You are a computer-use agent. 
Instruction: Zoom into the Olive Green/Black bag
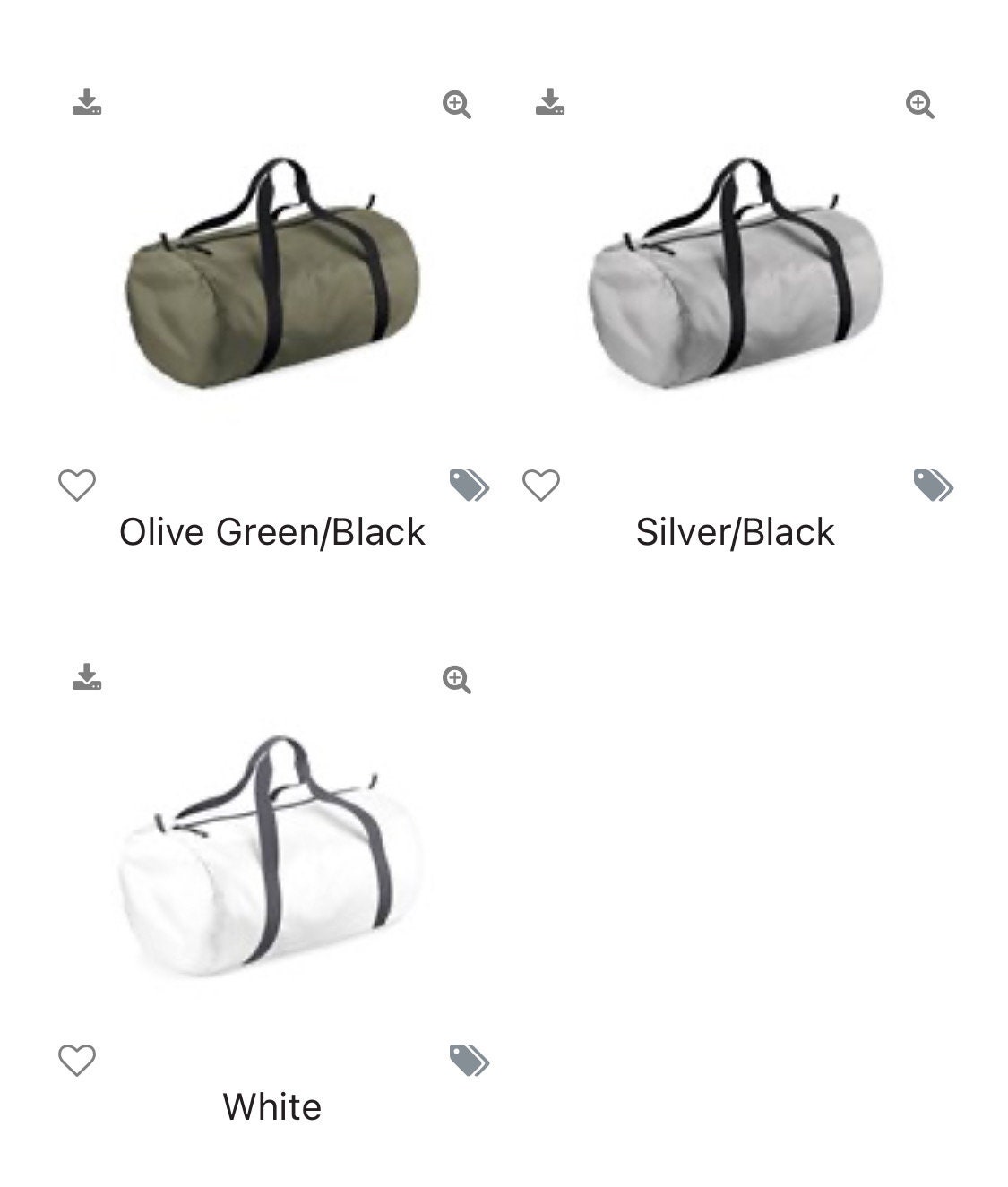click(x=457, y=105)
